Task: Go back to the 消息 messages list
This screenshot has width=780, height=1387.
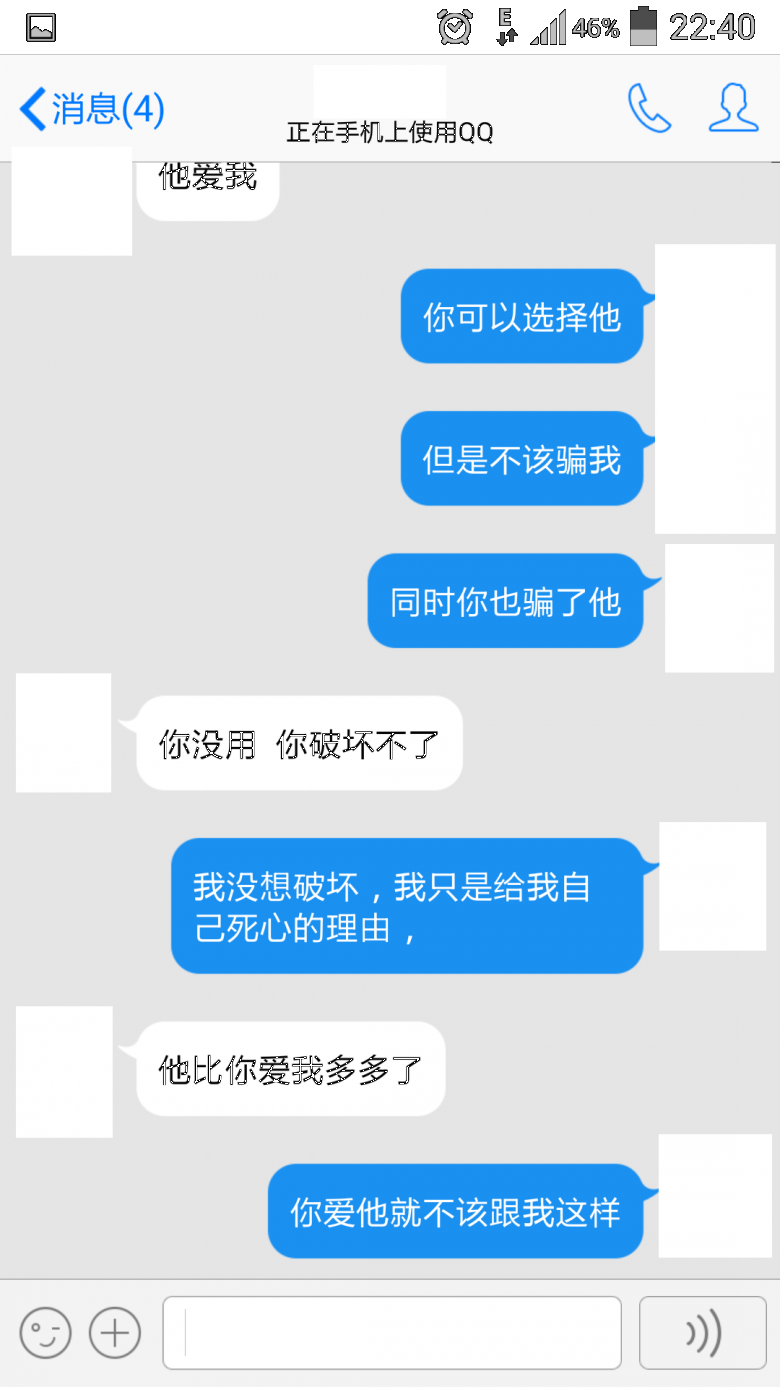Action: tap(90, 108)
